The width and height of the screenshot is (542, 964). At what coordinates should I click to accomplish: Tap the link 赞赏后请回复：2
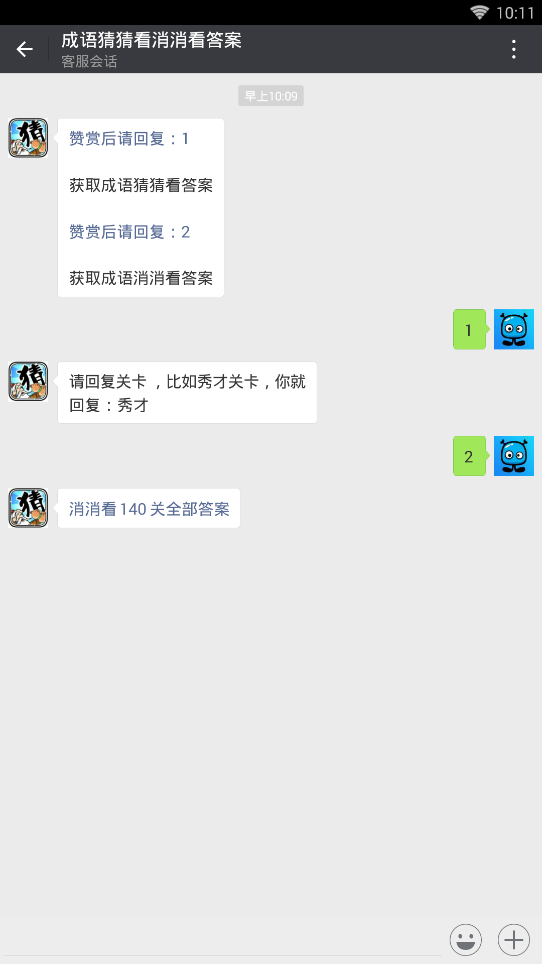coord(129,232)
